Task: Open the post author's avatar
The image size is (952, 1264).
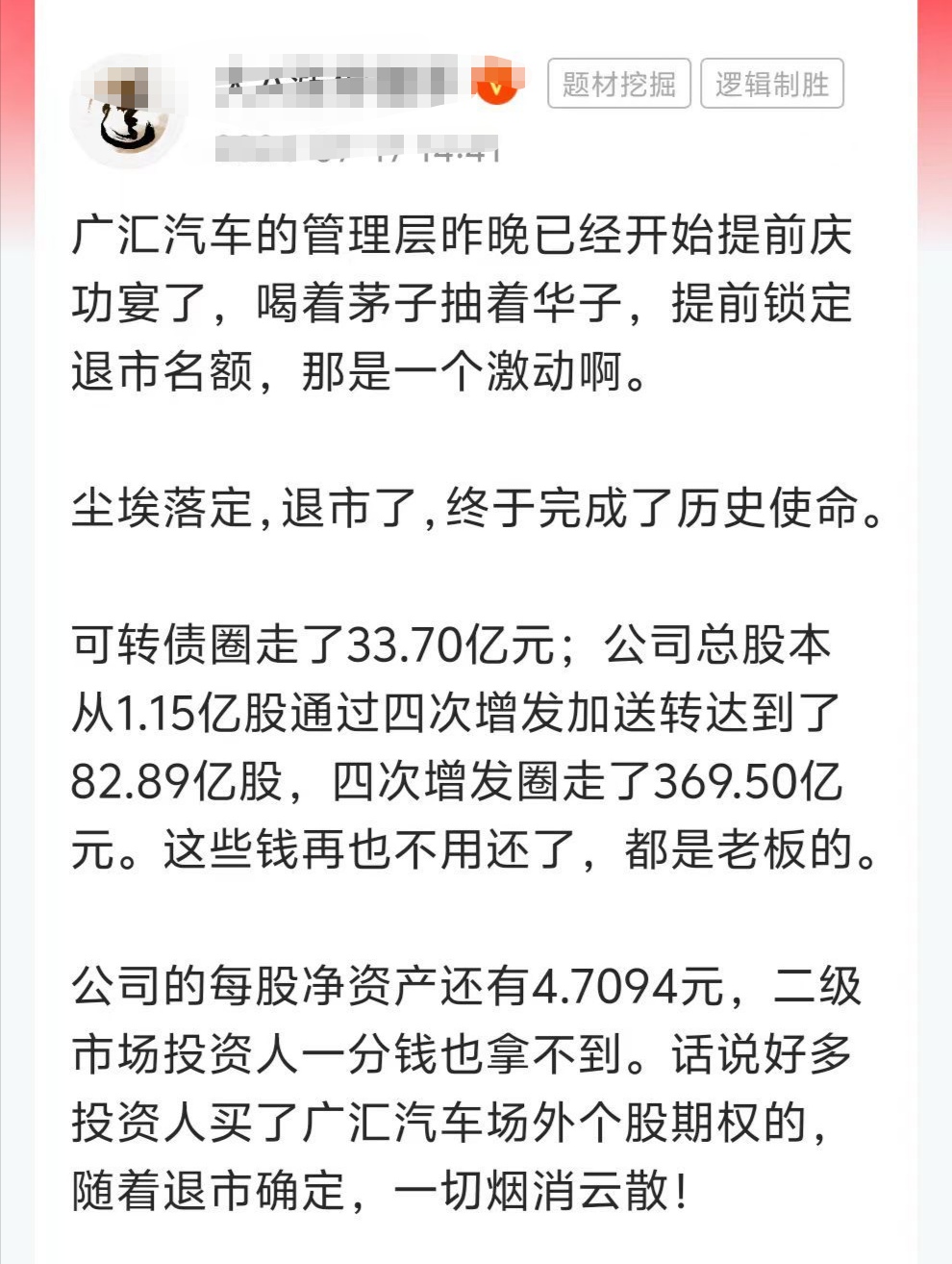Action: coord(130,113)
